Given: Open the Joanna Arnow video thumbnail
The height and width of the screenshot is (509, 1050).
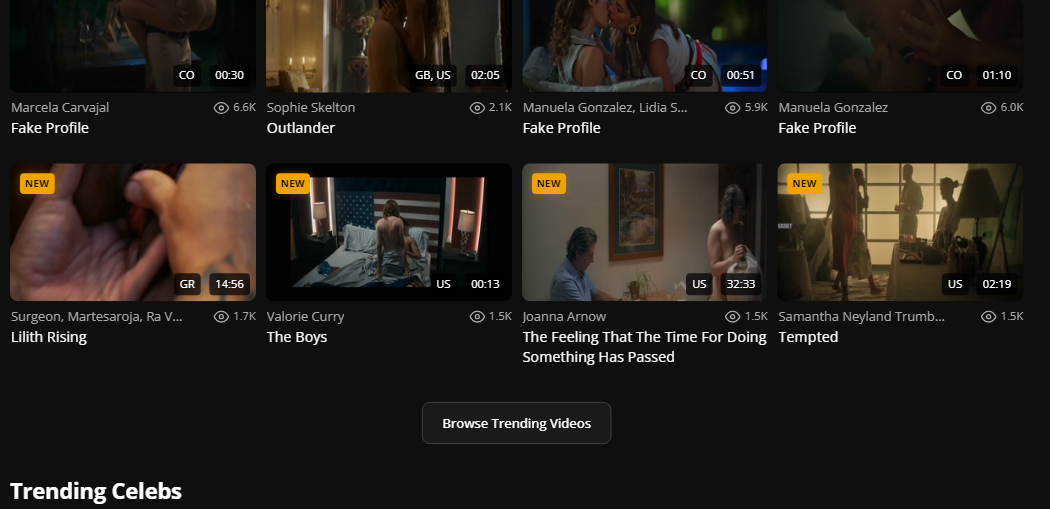Looking at the screenshot, I should click(644, 232).
